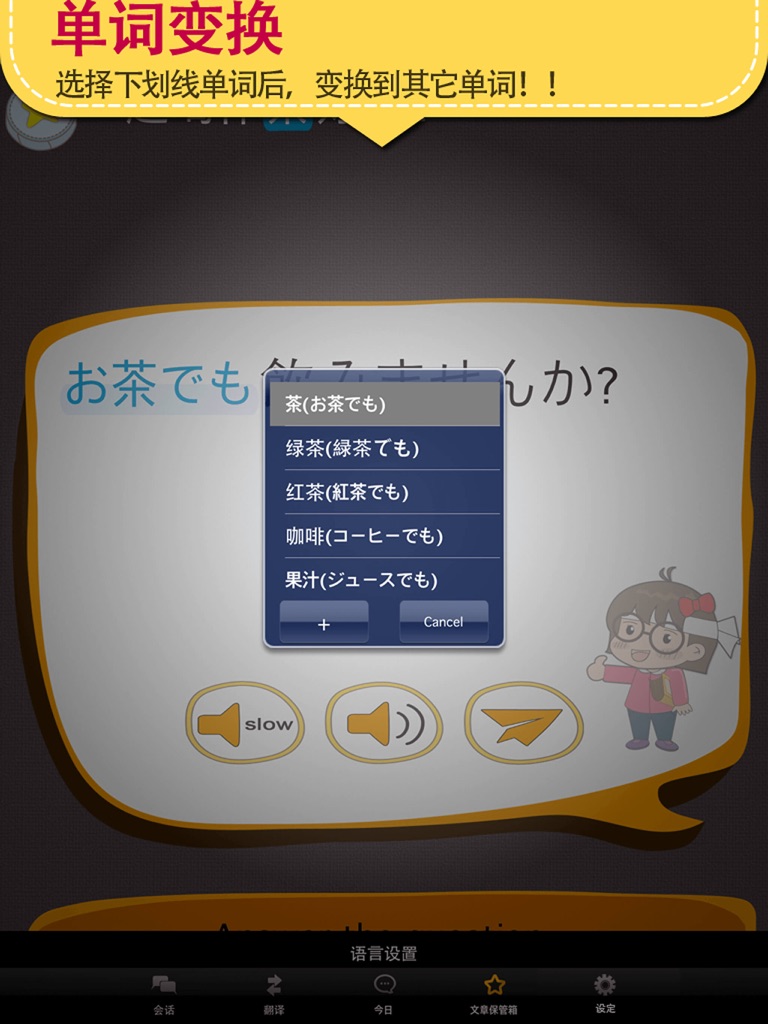The height and width of the screenshot is (1024, 768).
Task: Tap the + button in the popup
Action: coord(323,622)
